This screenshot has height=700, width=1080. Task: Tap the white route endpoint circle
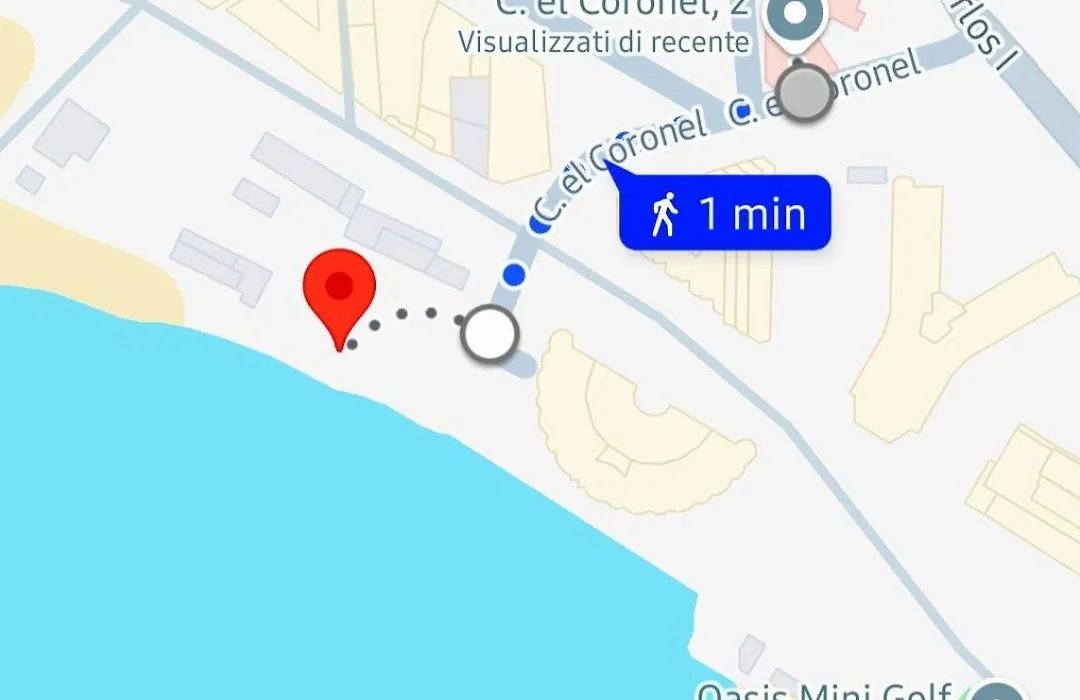(489, 334)
